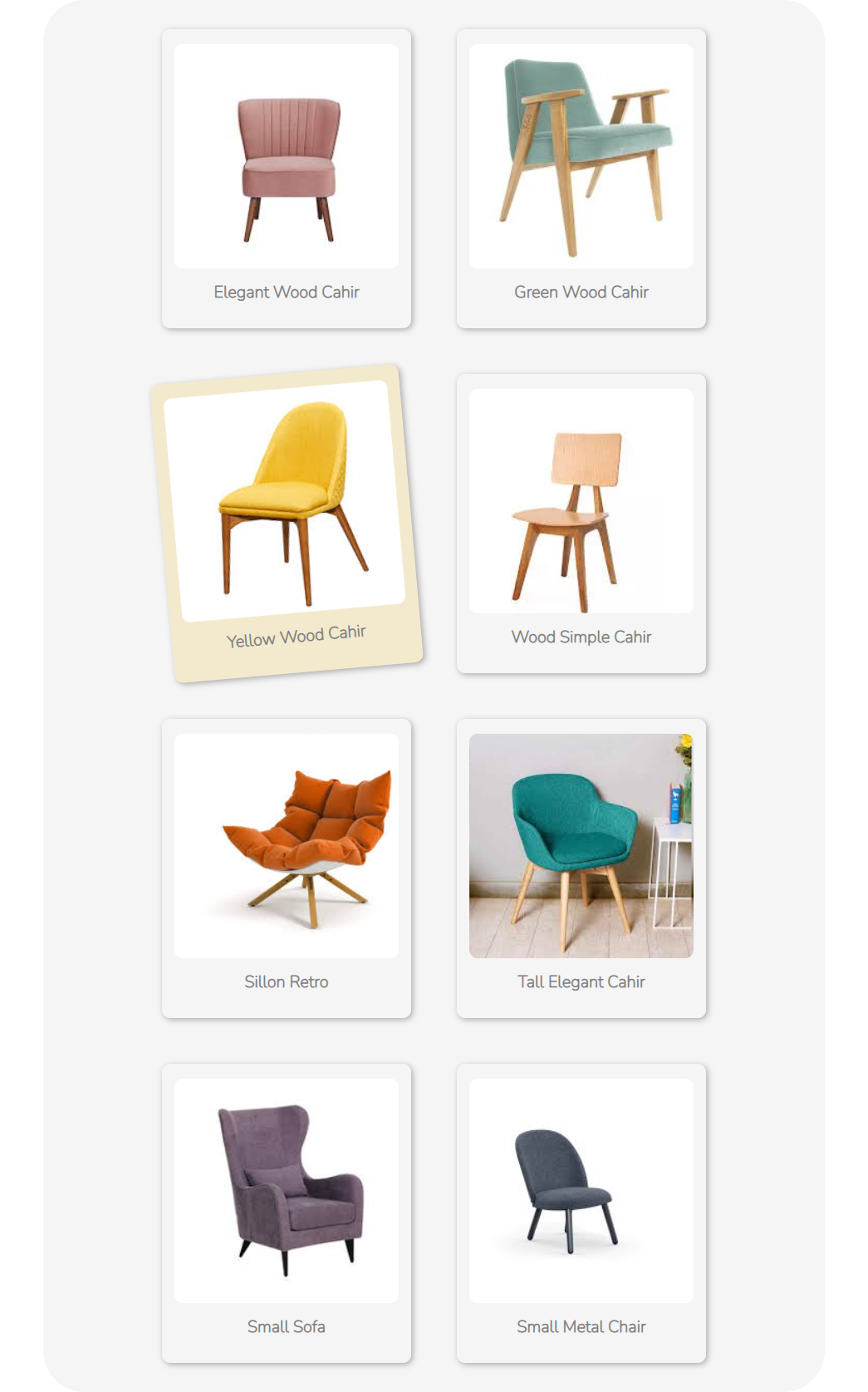Screen dimensions: 868x1392
Task: Choose the Tall Elegant Cahir card
Action: tap(581, 868)
